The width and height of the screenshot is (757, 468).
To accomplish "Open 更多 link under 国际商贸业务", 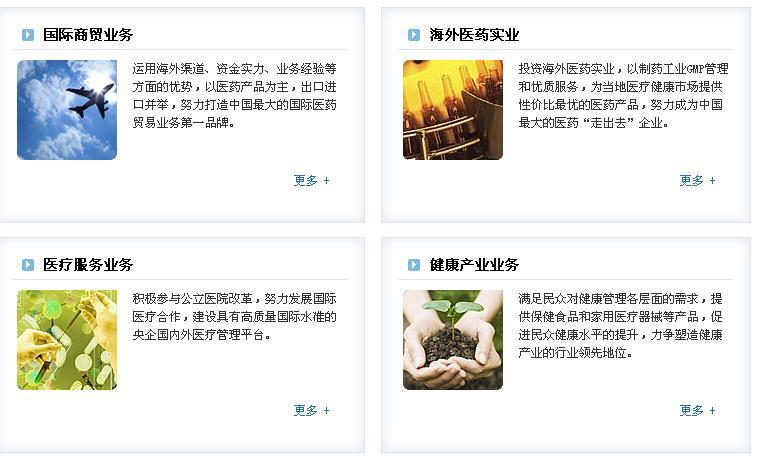I will tap(311, 181).
